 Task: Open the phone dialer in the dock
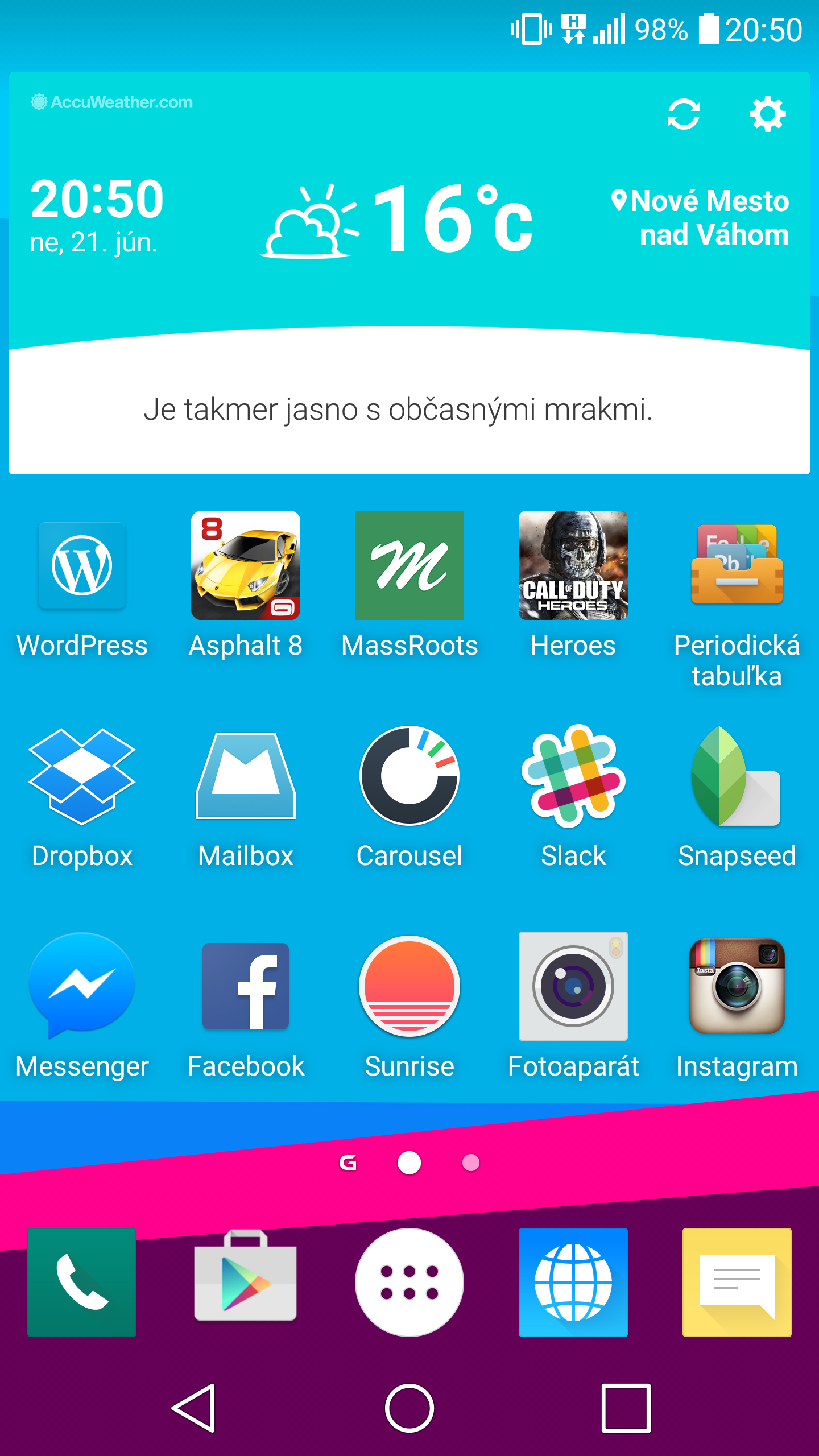82,1282
